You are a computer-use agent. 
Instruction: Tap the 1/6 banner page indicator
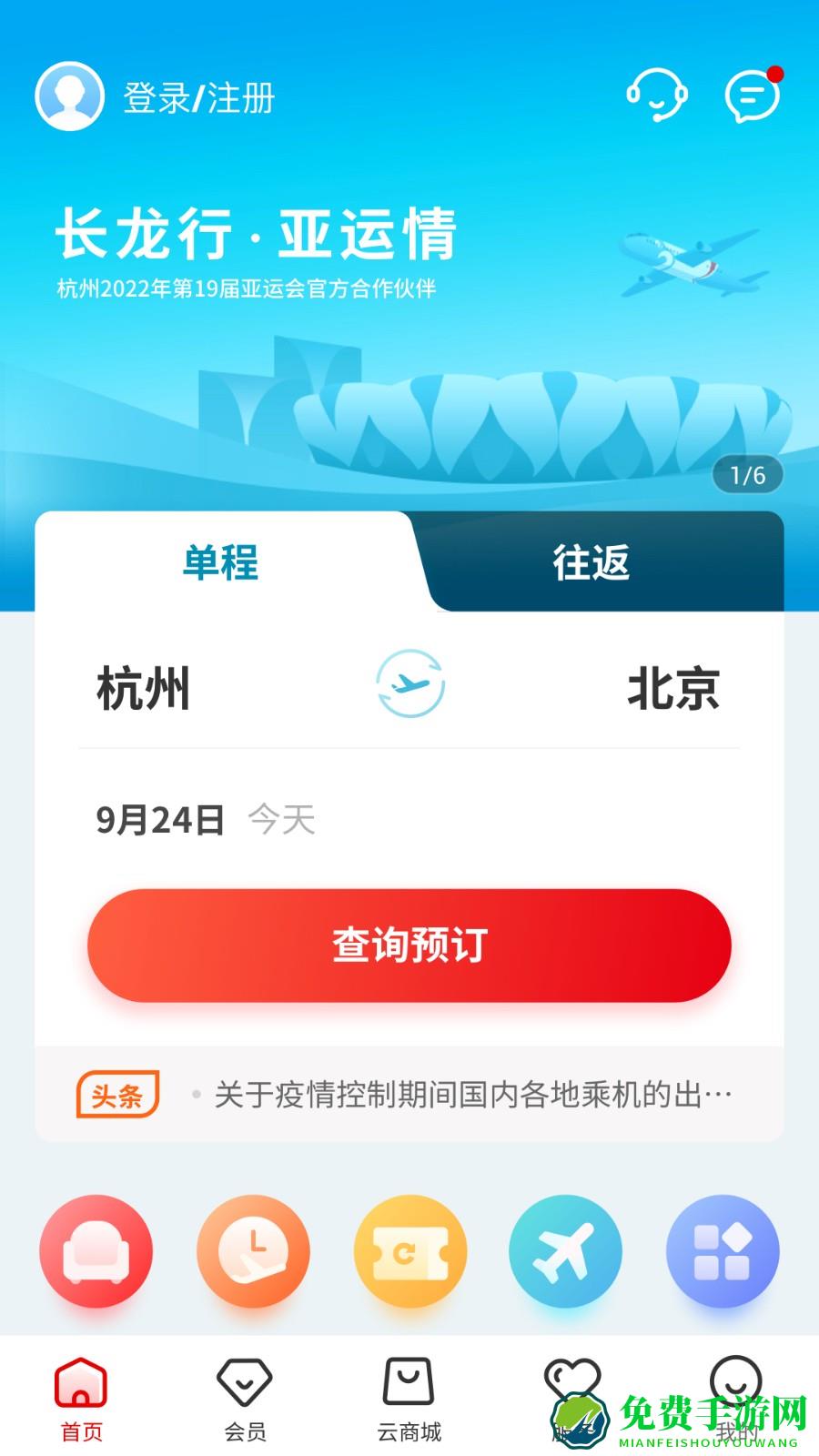point(746,473)
